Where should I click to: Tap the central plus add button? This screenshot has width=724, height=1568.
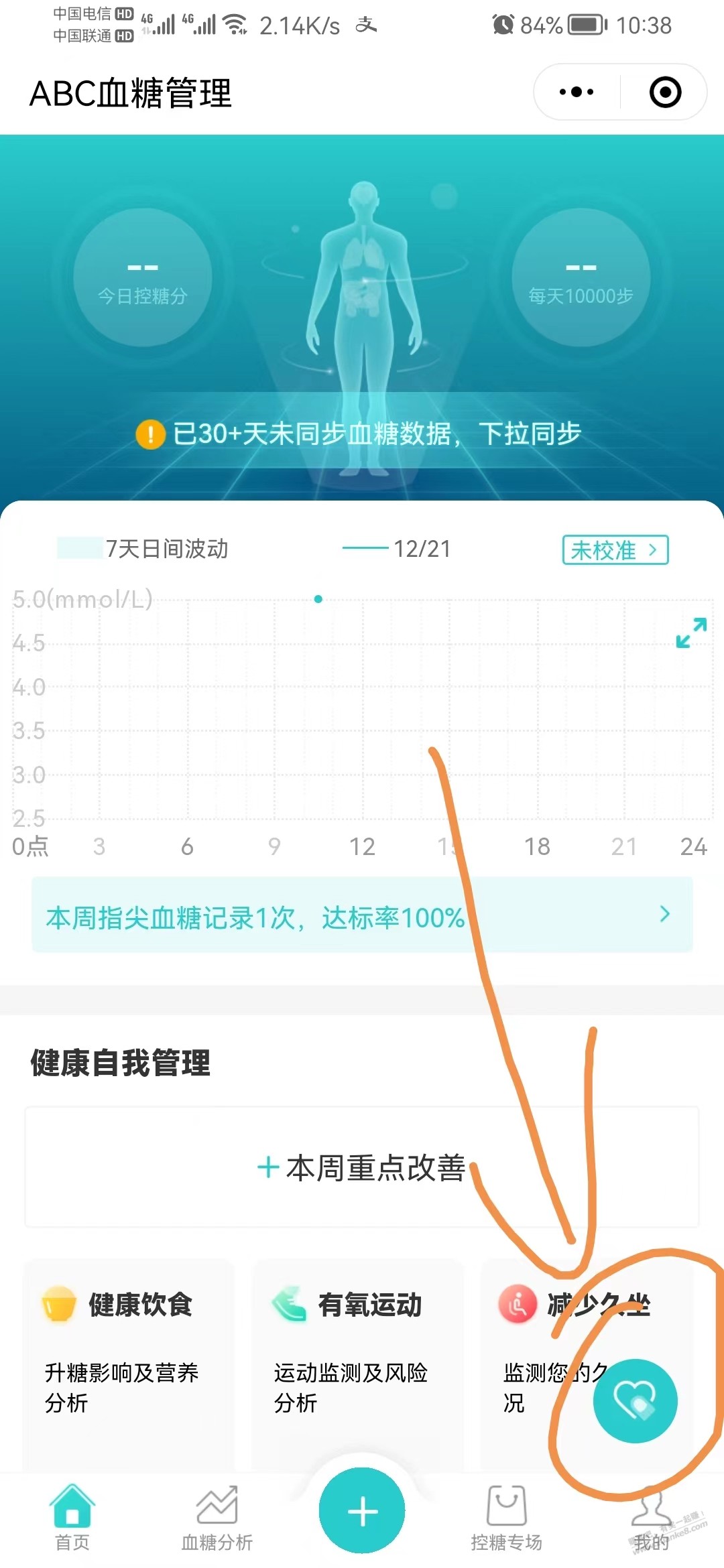[362, 1512]
